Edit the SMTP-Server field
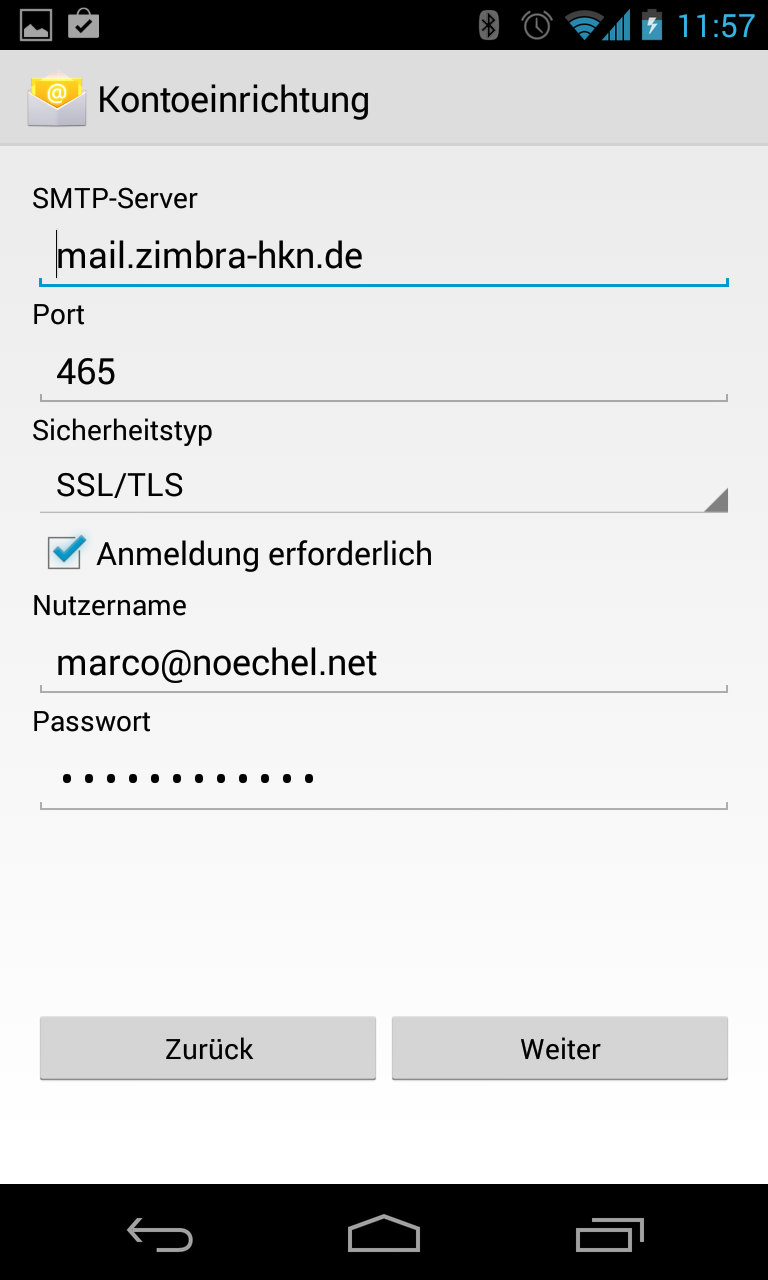 point(384,258)
